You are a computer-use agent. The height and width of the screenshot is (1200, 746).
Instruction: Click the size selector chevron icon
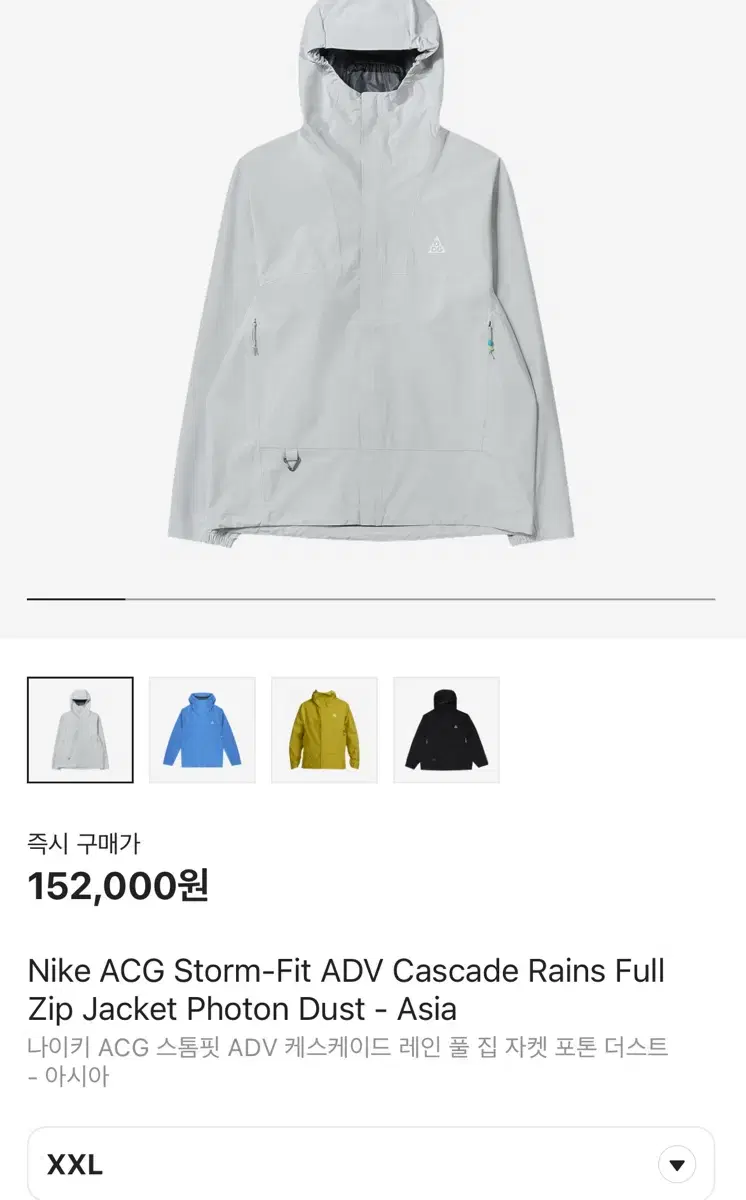pos(675,1163)
